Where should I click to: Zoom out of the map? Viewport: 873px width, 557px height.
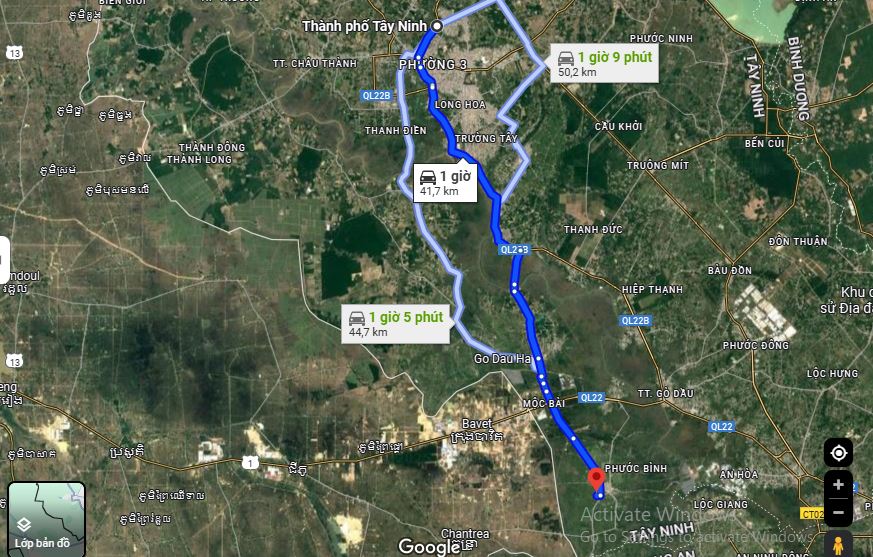[838, 513]
